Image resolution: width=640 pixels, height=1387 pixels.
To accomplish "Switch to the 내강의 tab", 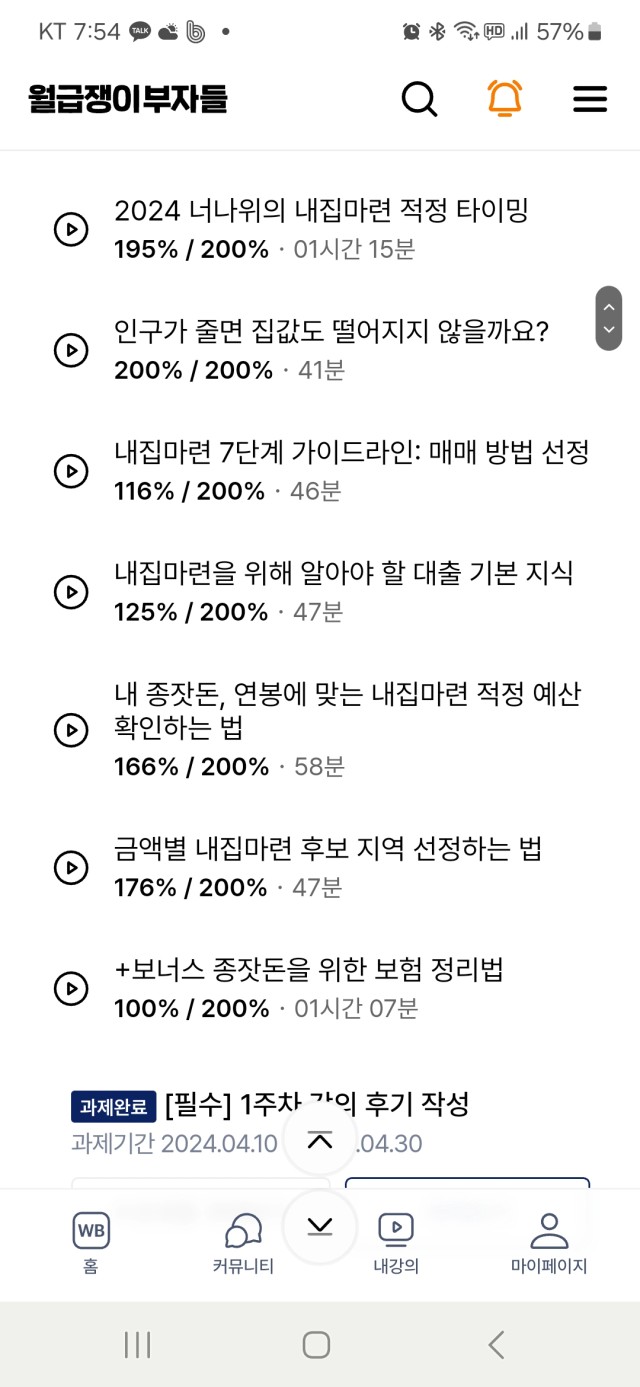I will 396,1243.
